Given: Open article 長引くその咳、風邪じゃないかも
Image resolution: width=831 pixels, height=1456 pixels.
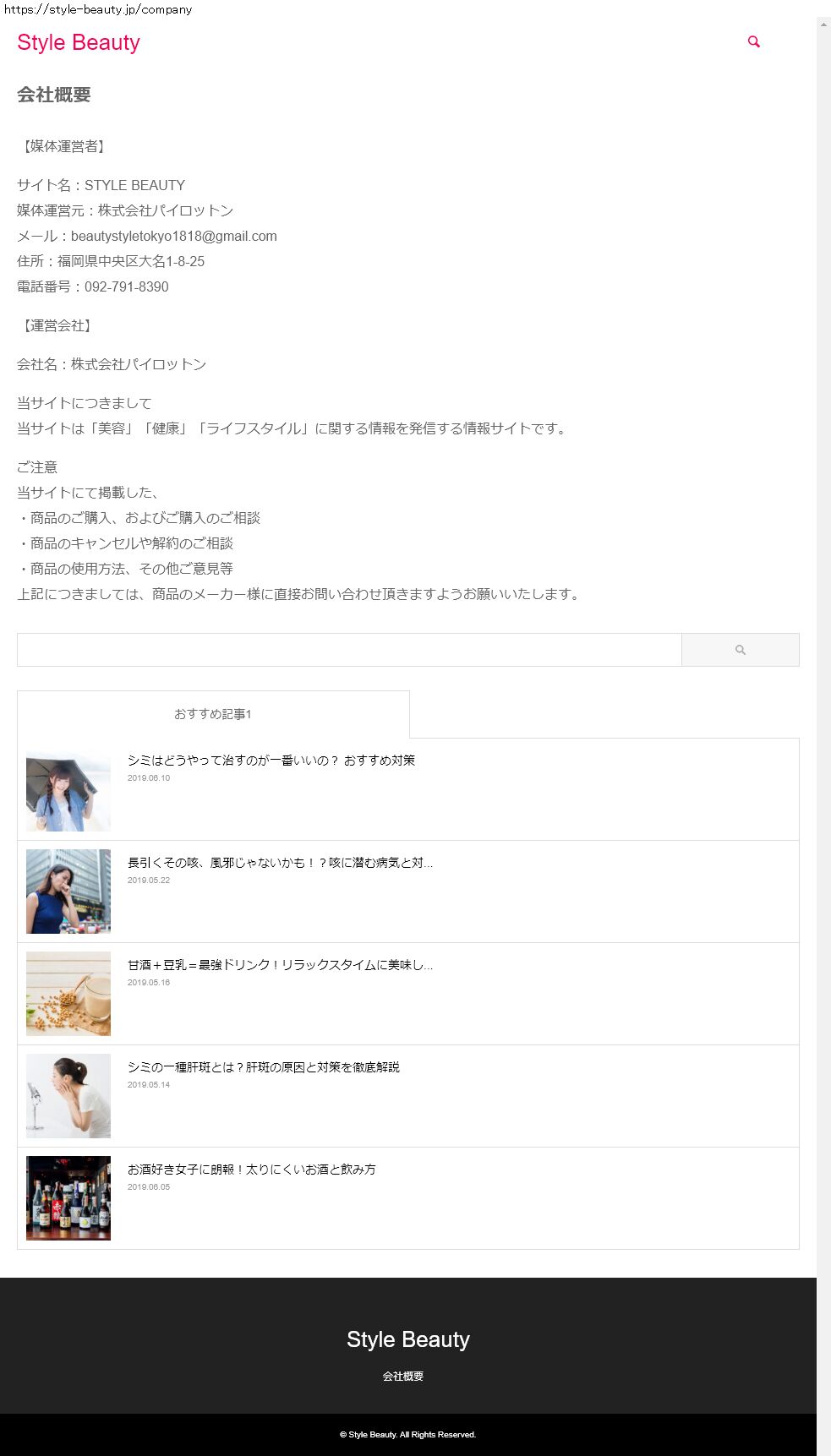Looking at the screenshot, I should pyautogui.click(x=279, y=863).
